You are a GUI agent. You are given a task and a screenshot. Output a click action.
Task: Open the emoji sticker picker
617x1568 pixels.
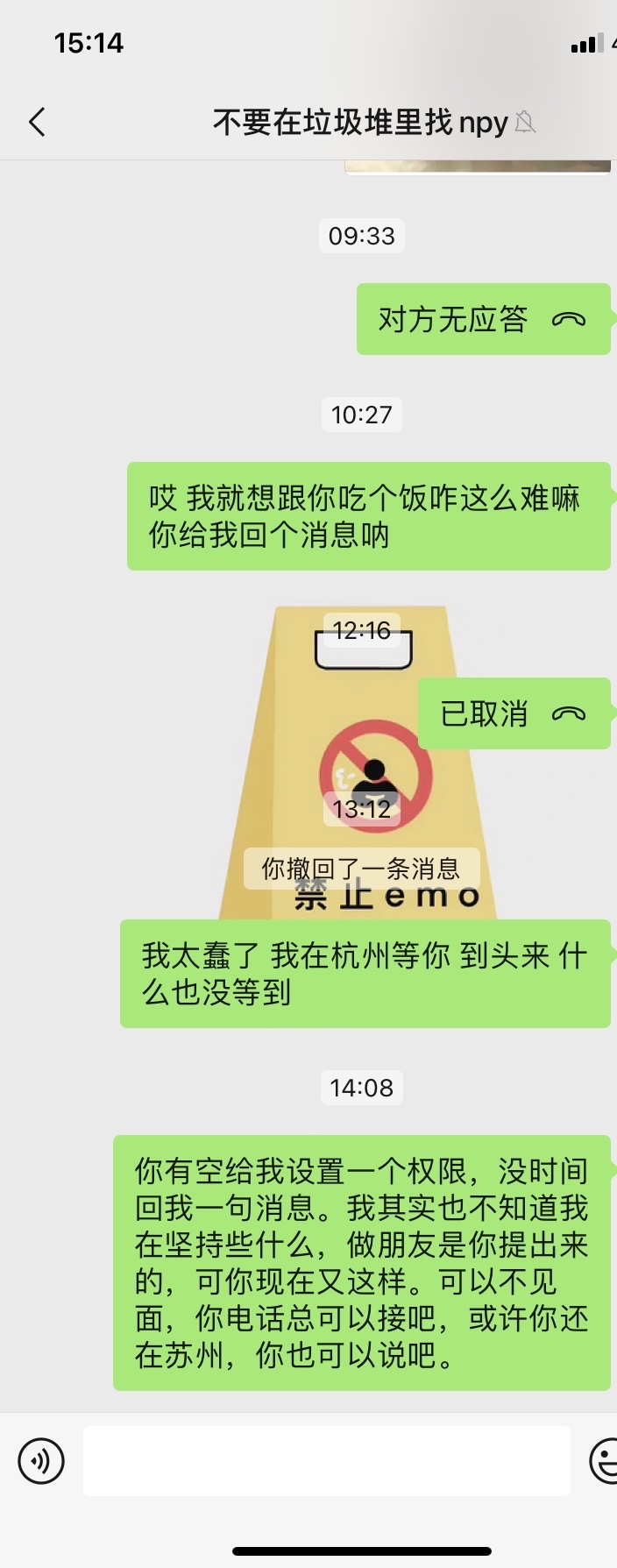605,1461
